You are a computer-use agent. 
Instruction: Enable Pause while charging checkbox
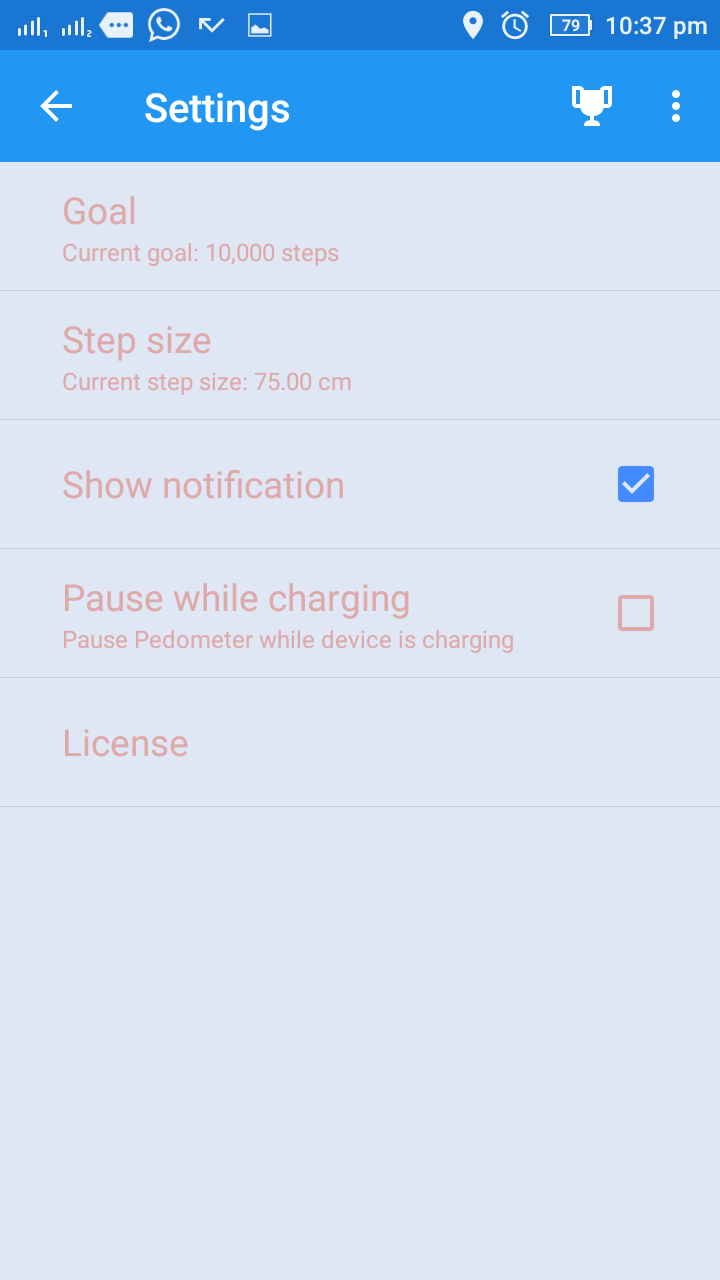click(x=636, y=613)
